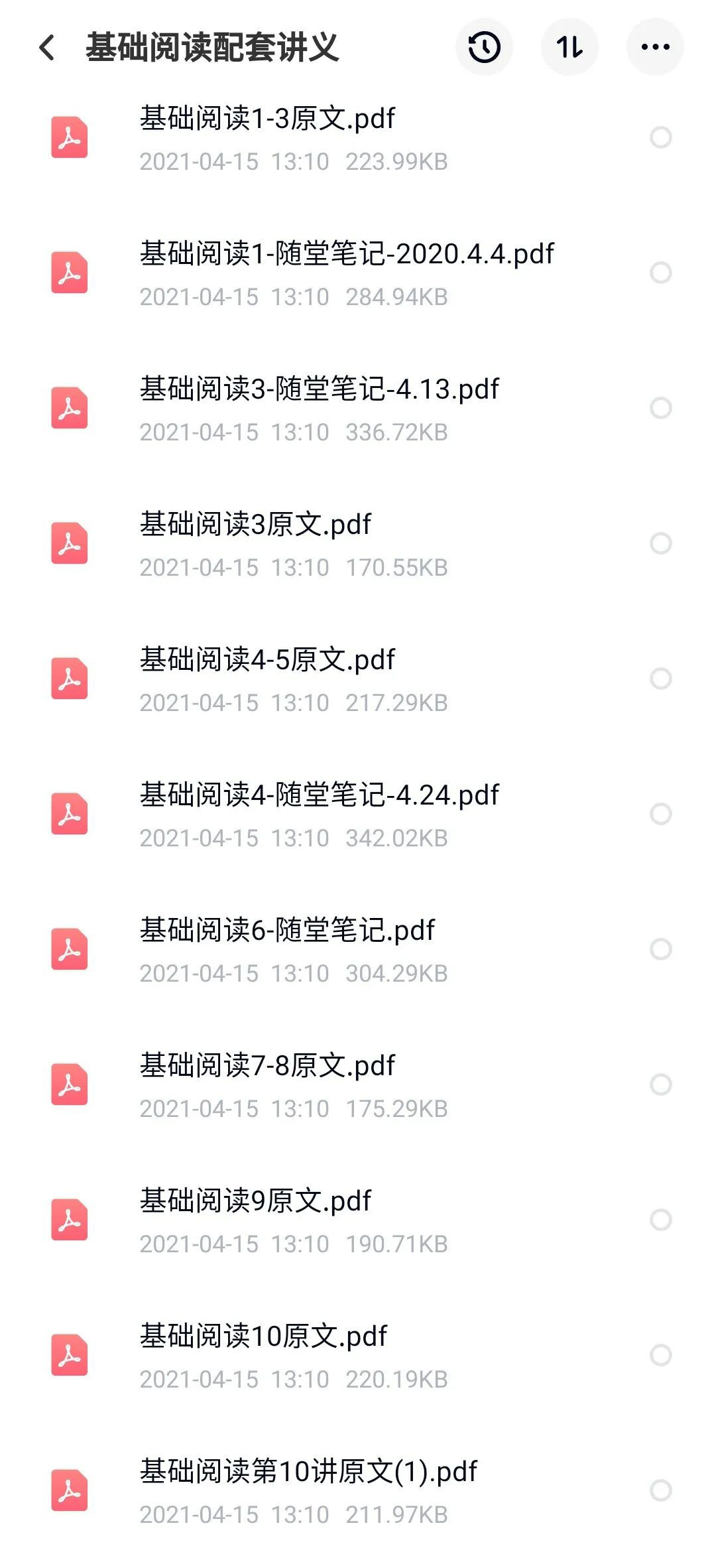Open 基础阅读4-随堂笔记-4.24.pdf

(319, 796)
